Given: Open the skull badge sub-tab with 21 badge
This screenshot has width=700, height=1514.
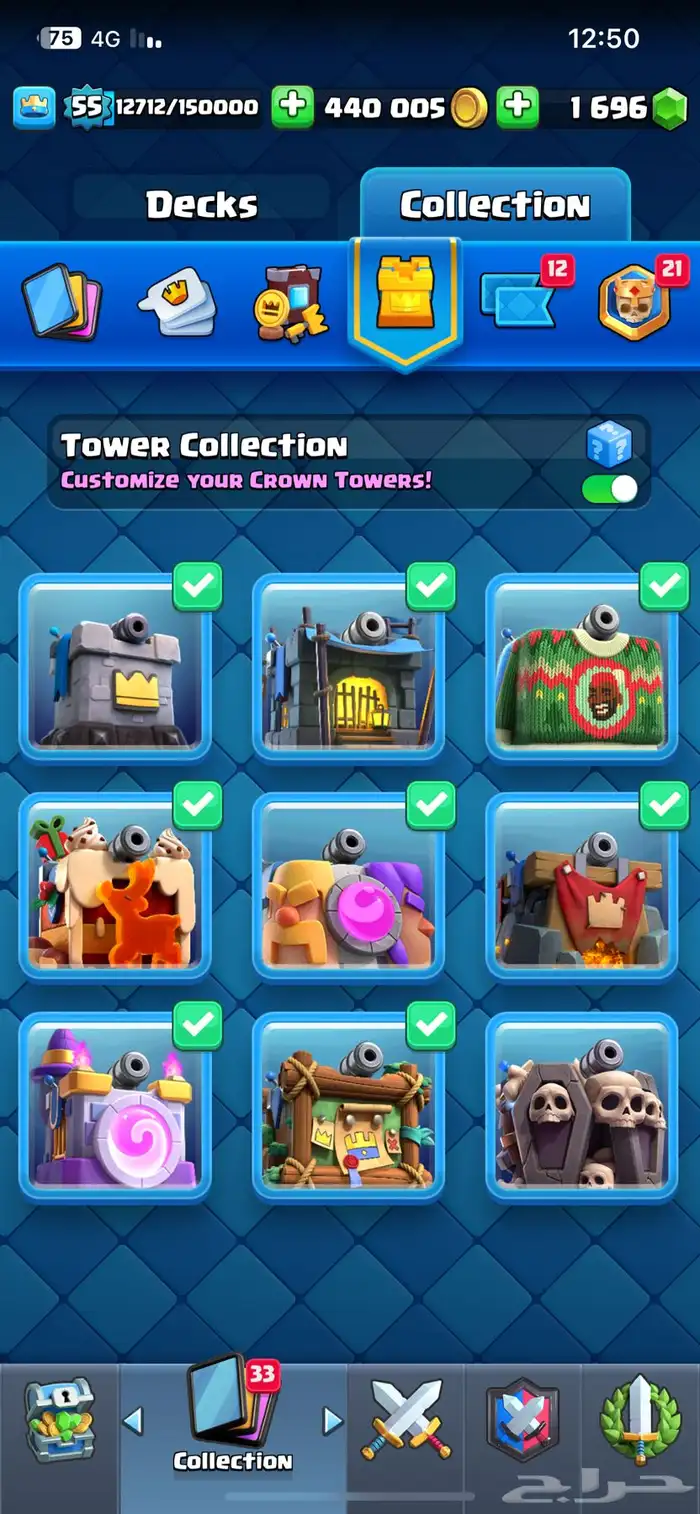Looking at the screenshot, I should [x=635, y=300].
